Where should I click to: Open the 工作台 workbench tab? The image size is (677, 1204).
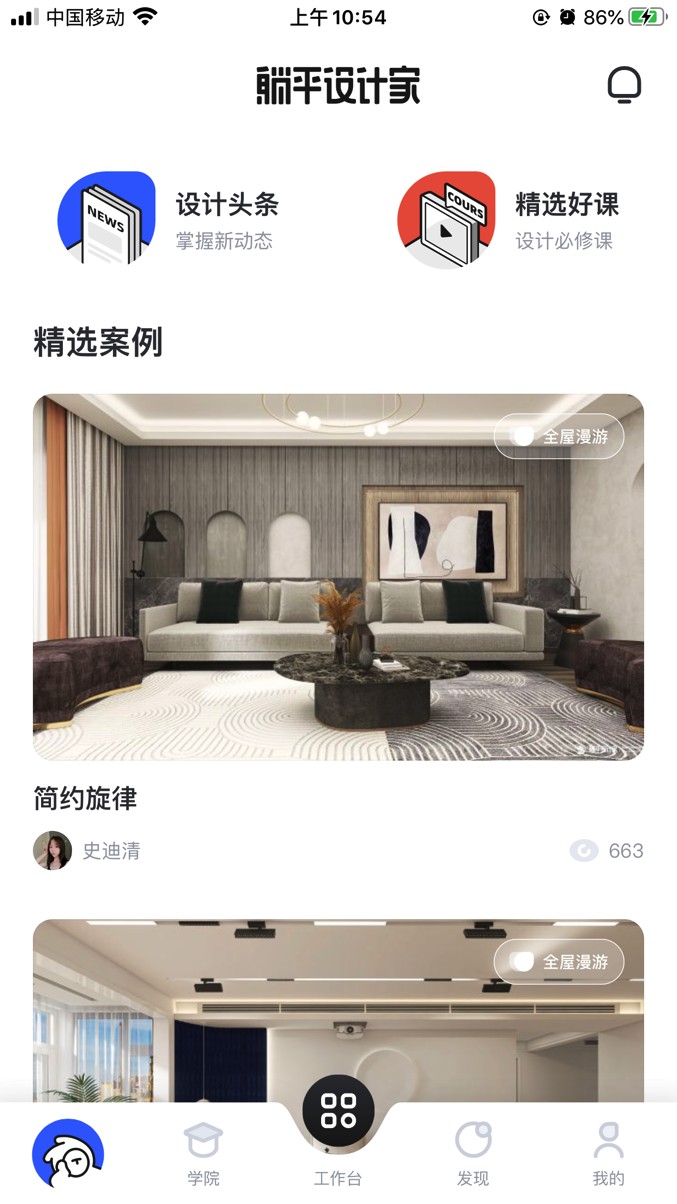coord(338,1125)
